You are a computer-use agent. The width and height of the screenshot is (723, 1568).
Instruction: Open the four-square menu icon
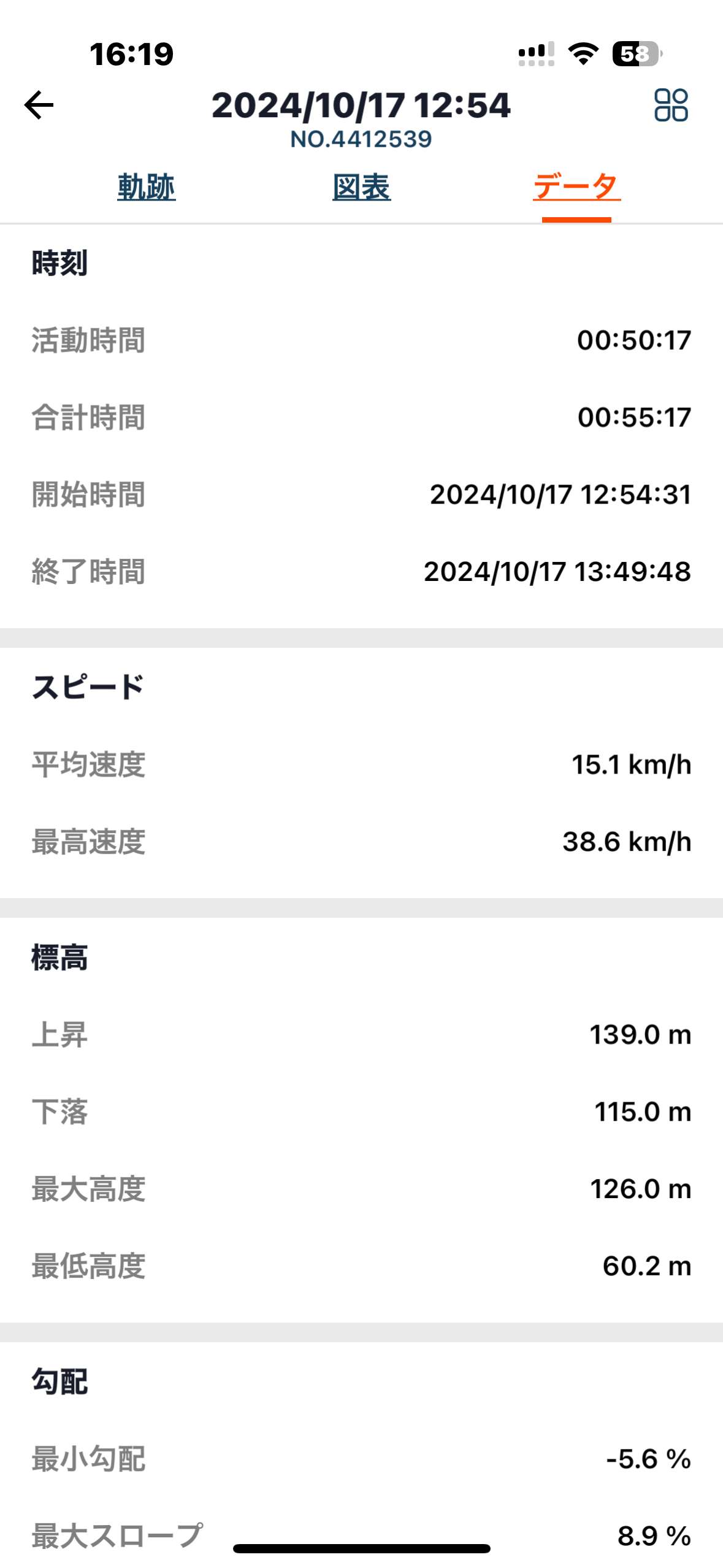coord(671,105)
